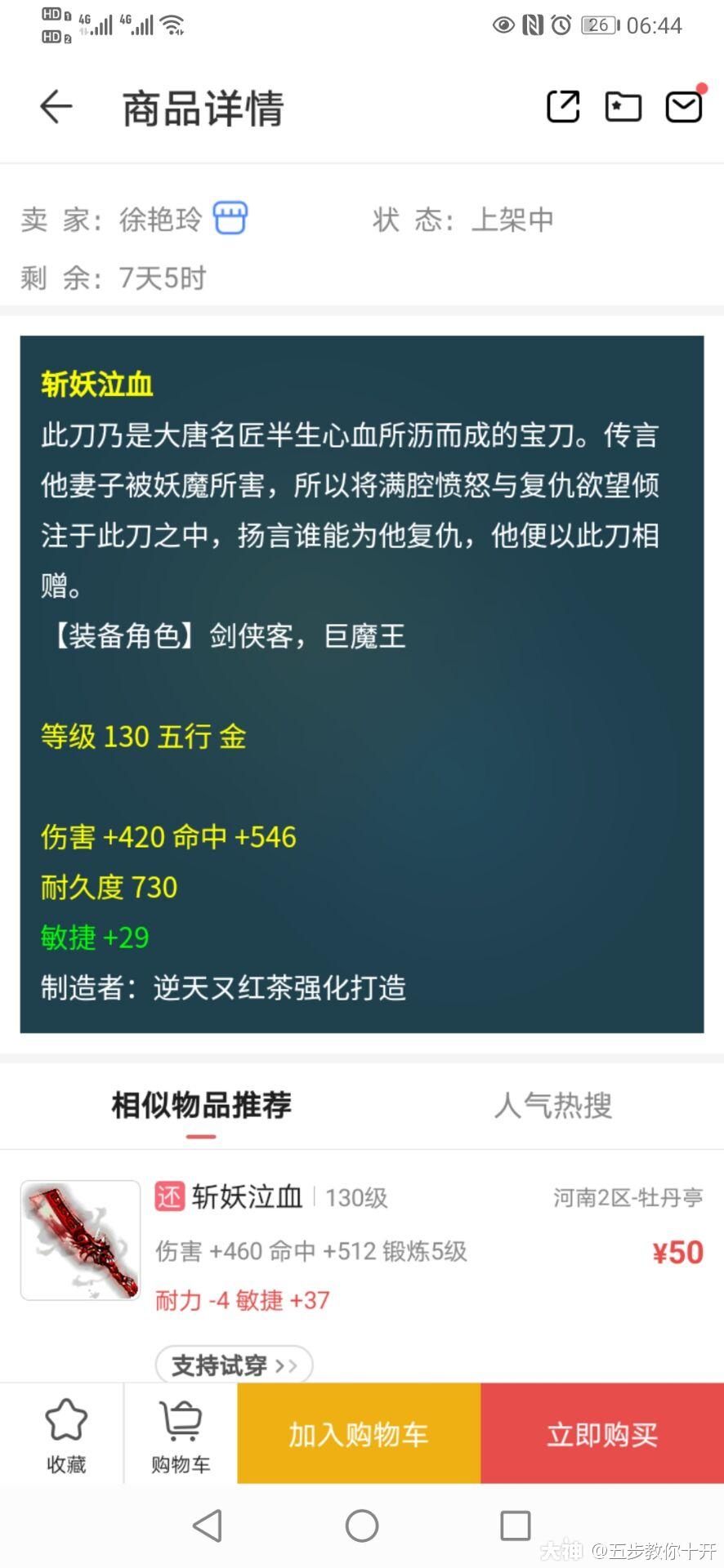724x1568 pixels.
Task: Tap system home button
Action: 362,1525
